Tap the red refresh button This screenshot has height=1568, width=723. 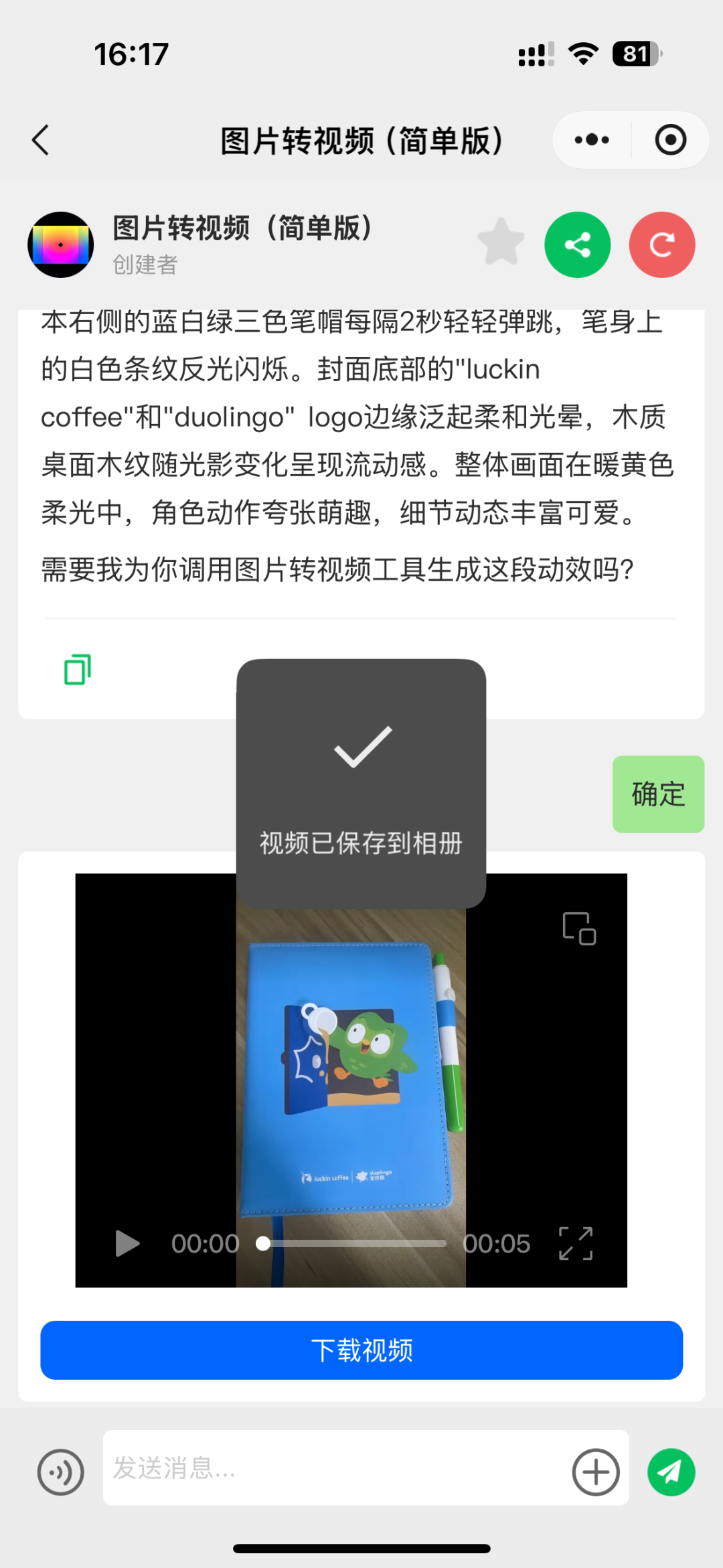point(661,244)
